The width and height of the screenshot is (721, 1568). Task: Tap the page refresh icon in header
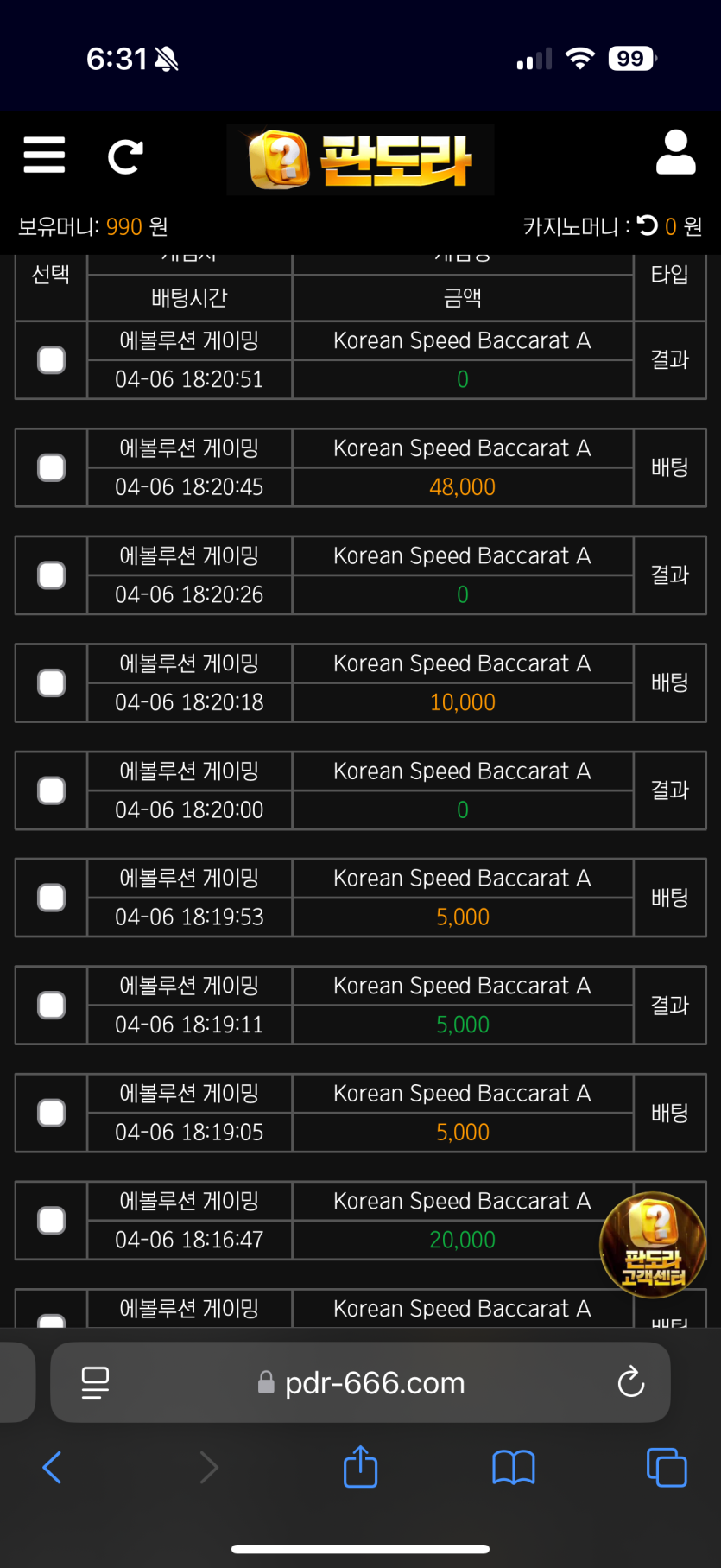click(125, 156)
